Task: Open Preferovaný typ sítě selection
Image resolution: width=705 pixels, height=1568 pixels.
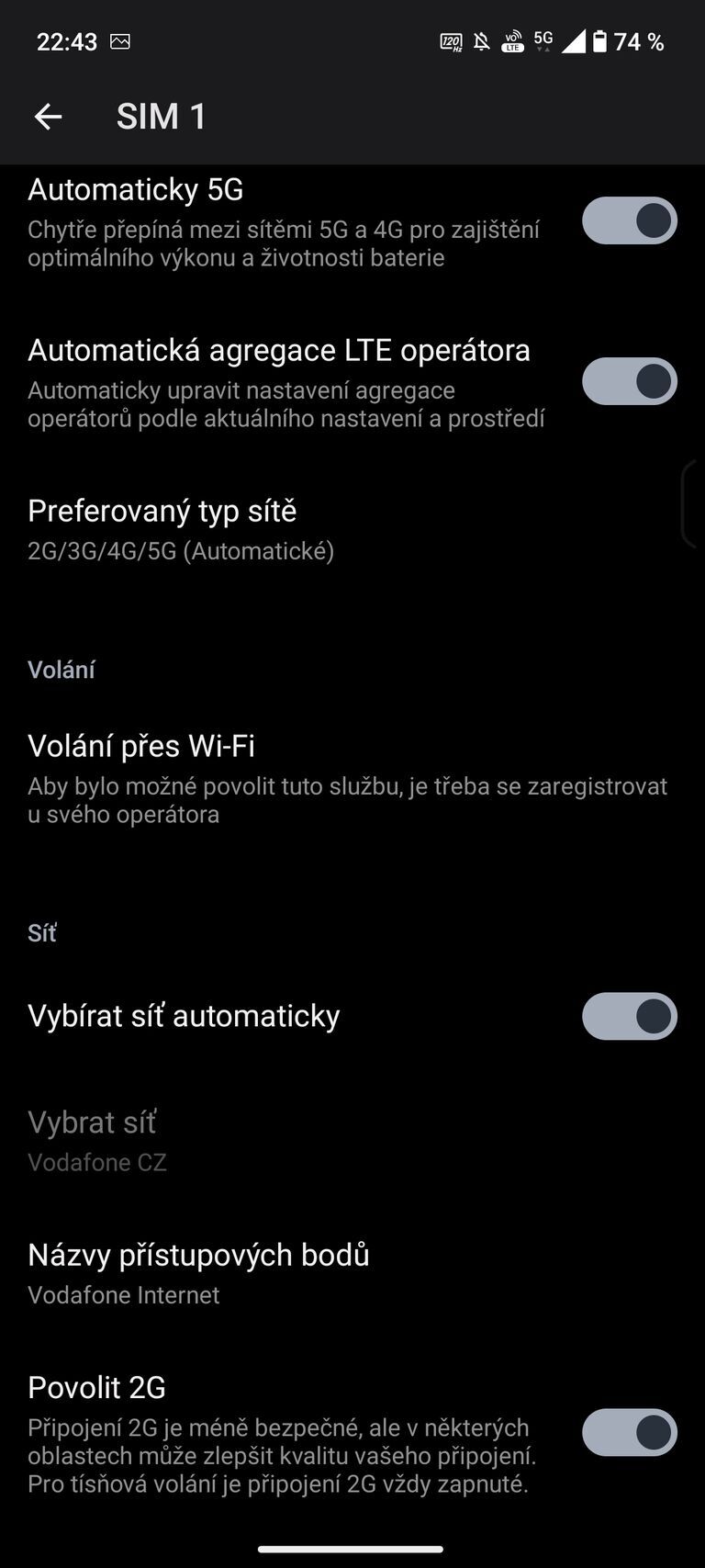Action: pyautogui.click(x=275, y=526)
